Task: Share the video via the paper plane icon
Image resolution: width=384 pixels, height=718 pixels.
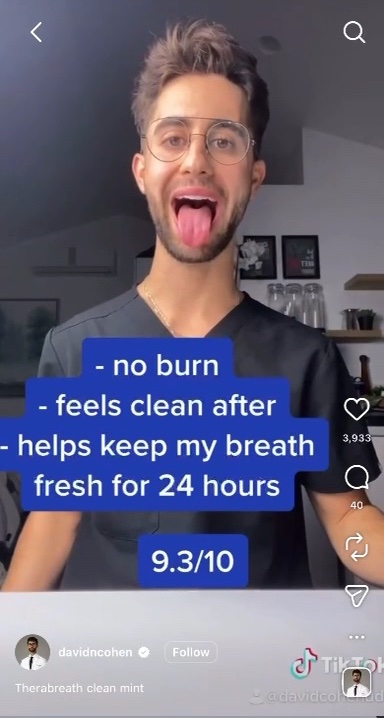Action: point(357,596)
